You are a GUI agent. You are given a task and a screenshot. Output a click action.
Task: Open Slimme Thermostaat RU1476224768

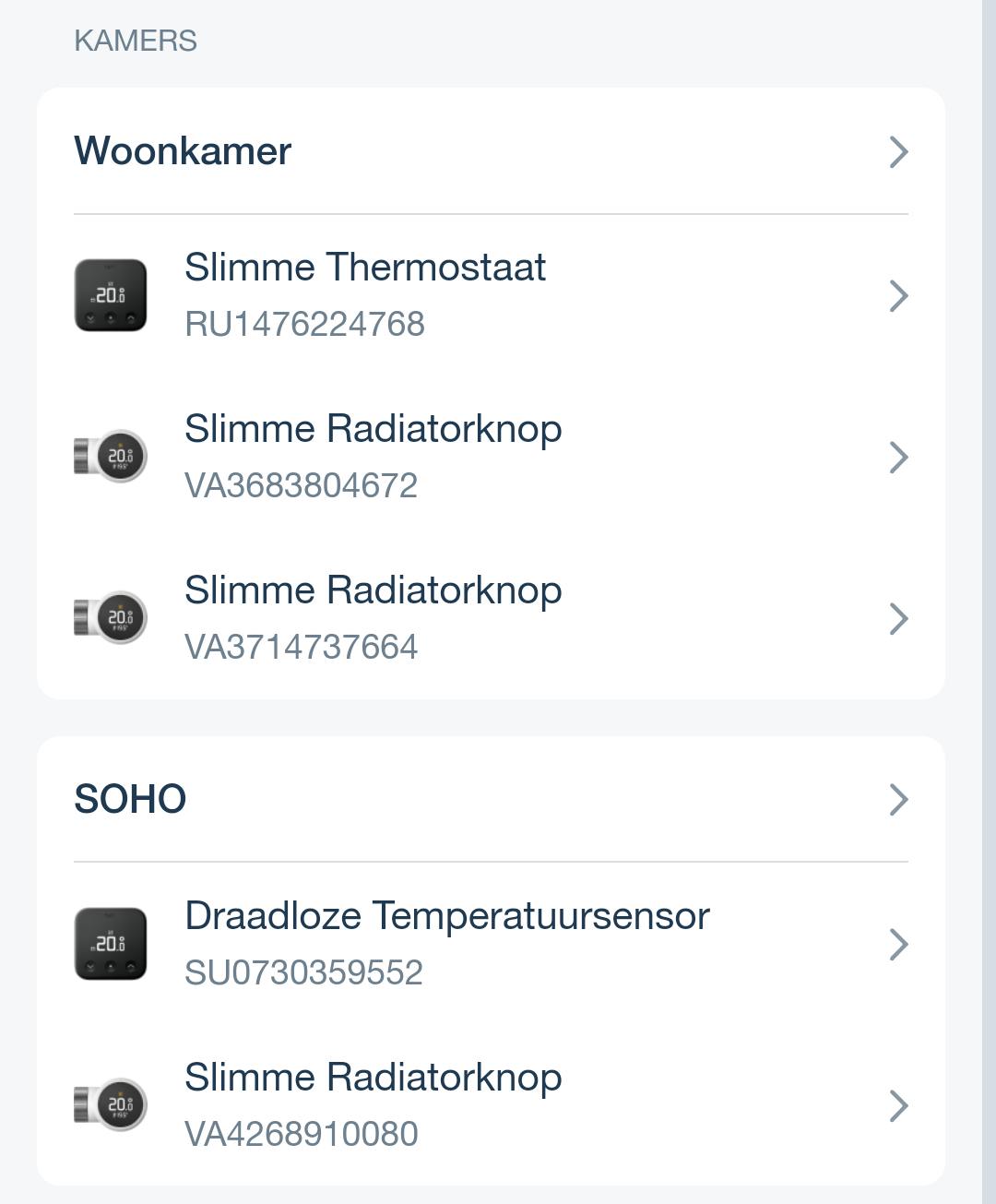[x=491, y=295]
